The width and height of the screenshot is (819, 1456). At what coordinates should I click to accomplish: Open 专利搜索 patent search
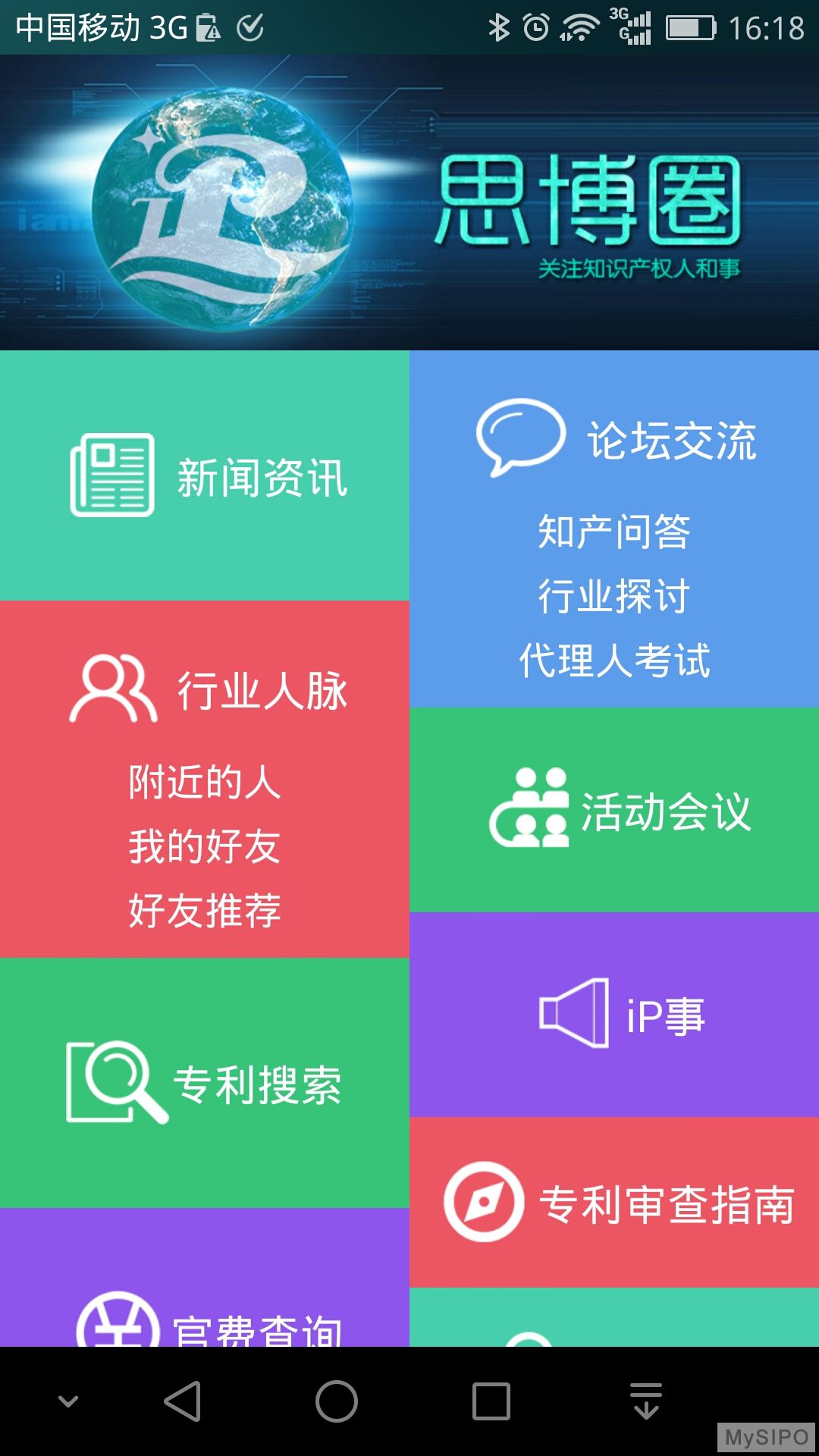point(205,1083)
